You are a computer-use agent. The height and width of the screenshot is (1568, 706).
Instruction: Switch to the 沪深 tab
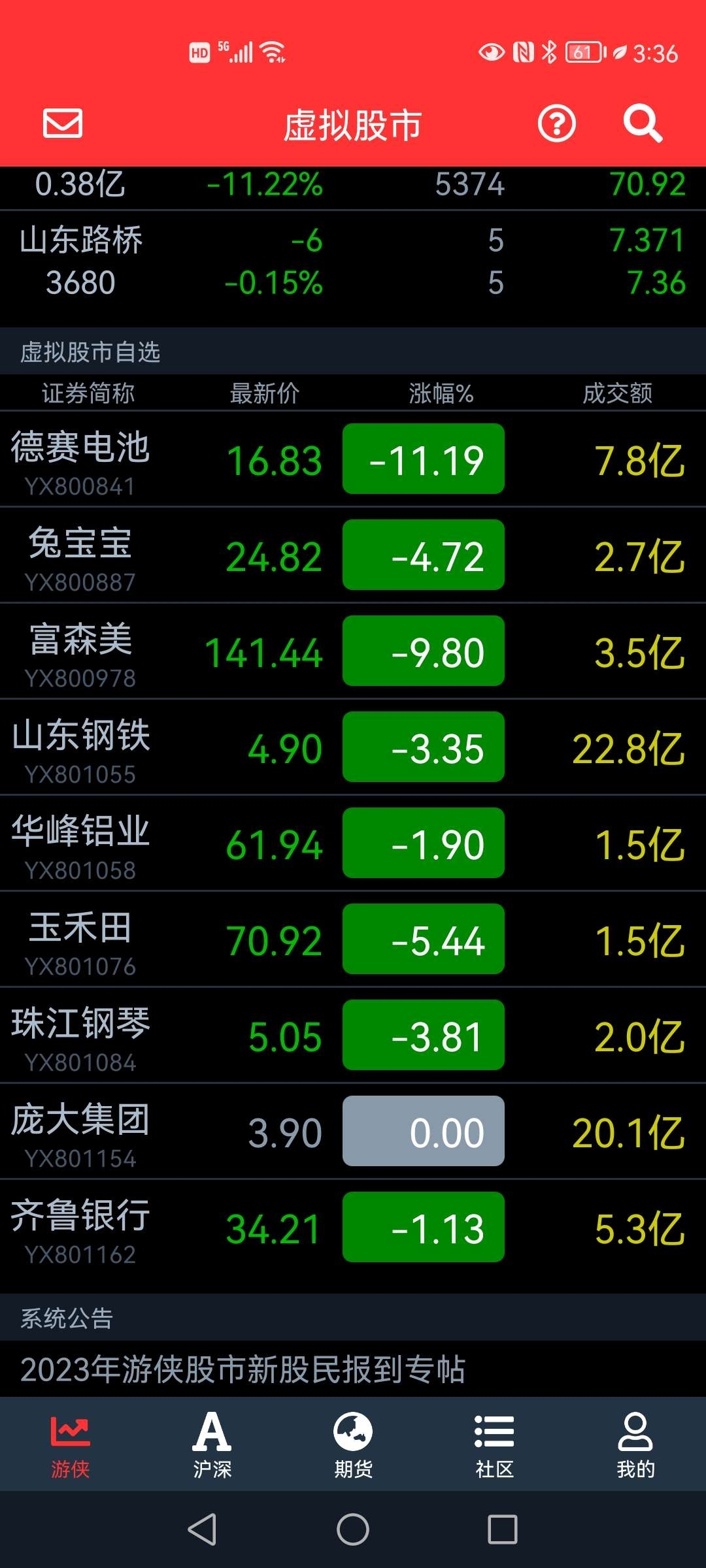tap(212, 1445)
